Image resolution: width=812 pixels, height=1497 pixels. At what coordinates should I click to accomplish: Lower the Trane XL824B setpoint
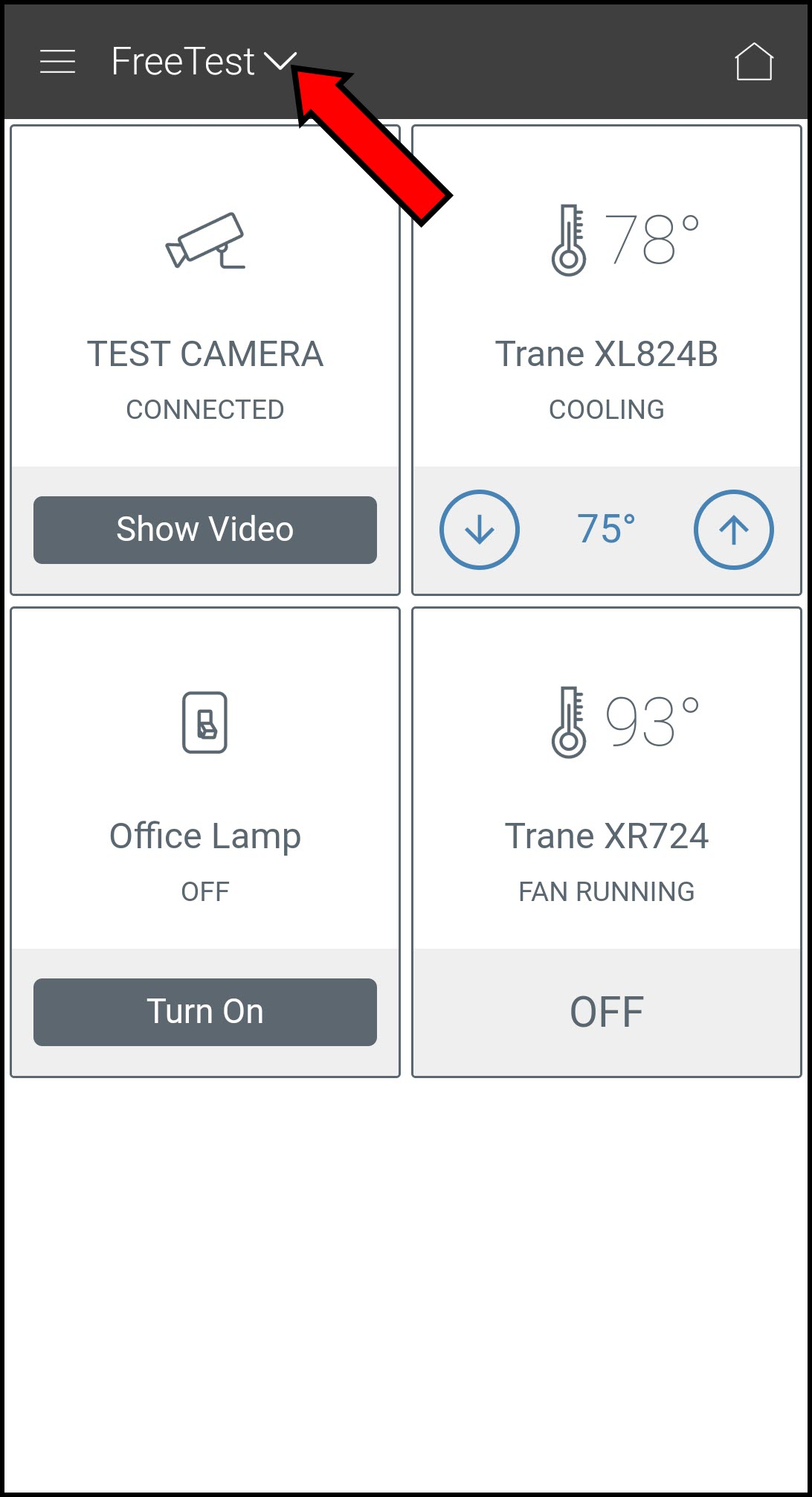coord(480,530)
